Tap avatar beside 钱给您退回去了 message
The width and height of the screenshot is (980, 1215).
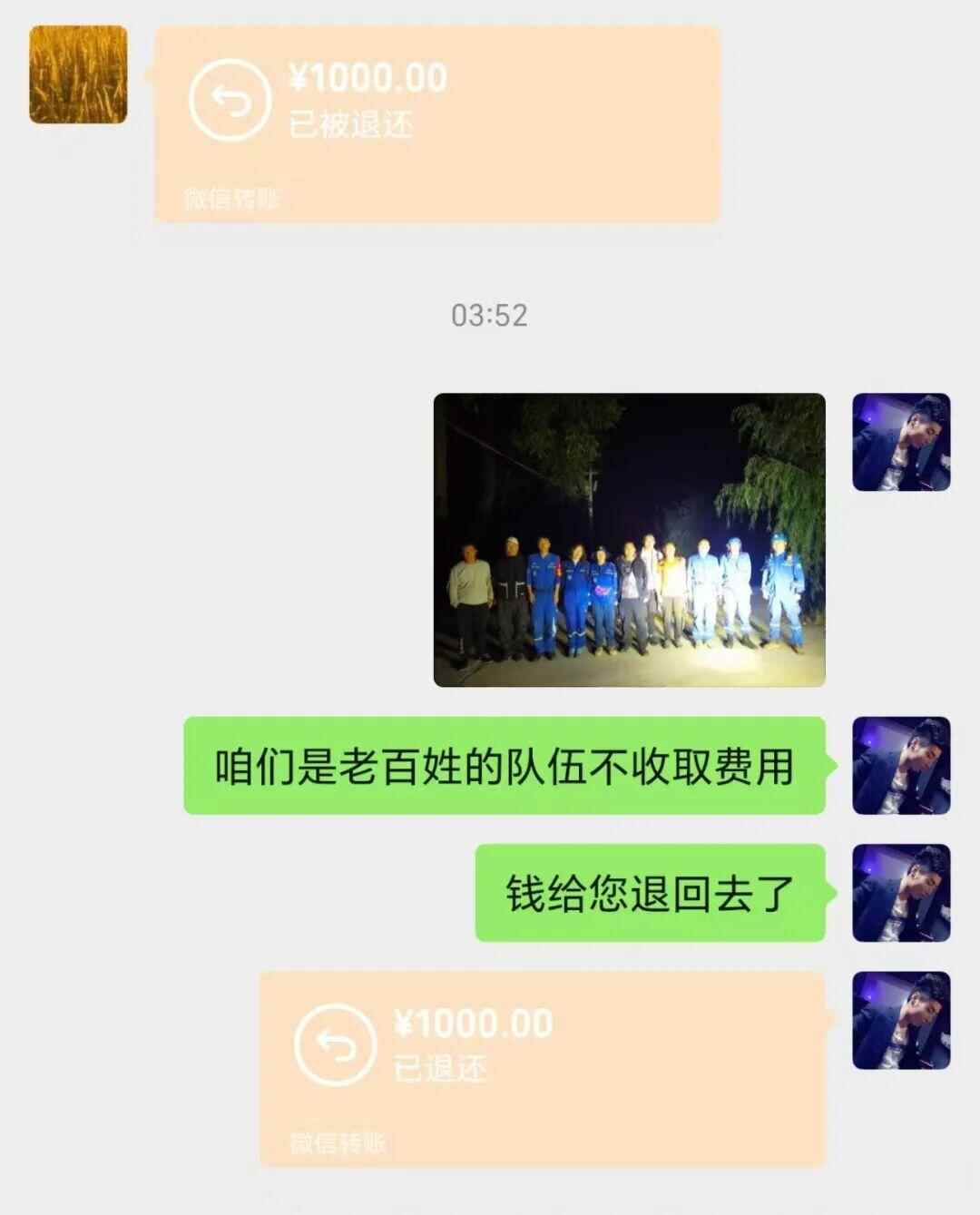(x=901, y=893)
